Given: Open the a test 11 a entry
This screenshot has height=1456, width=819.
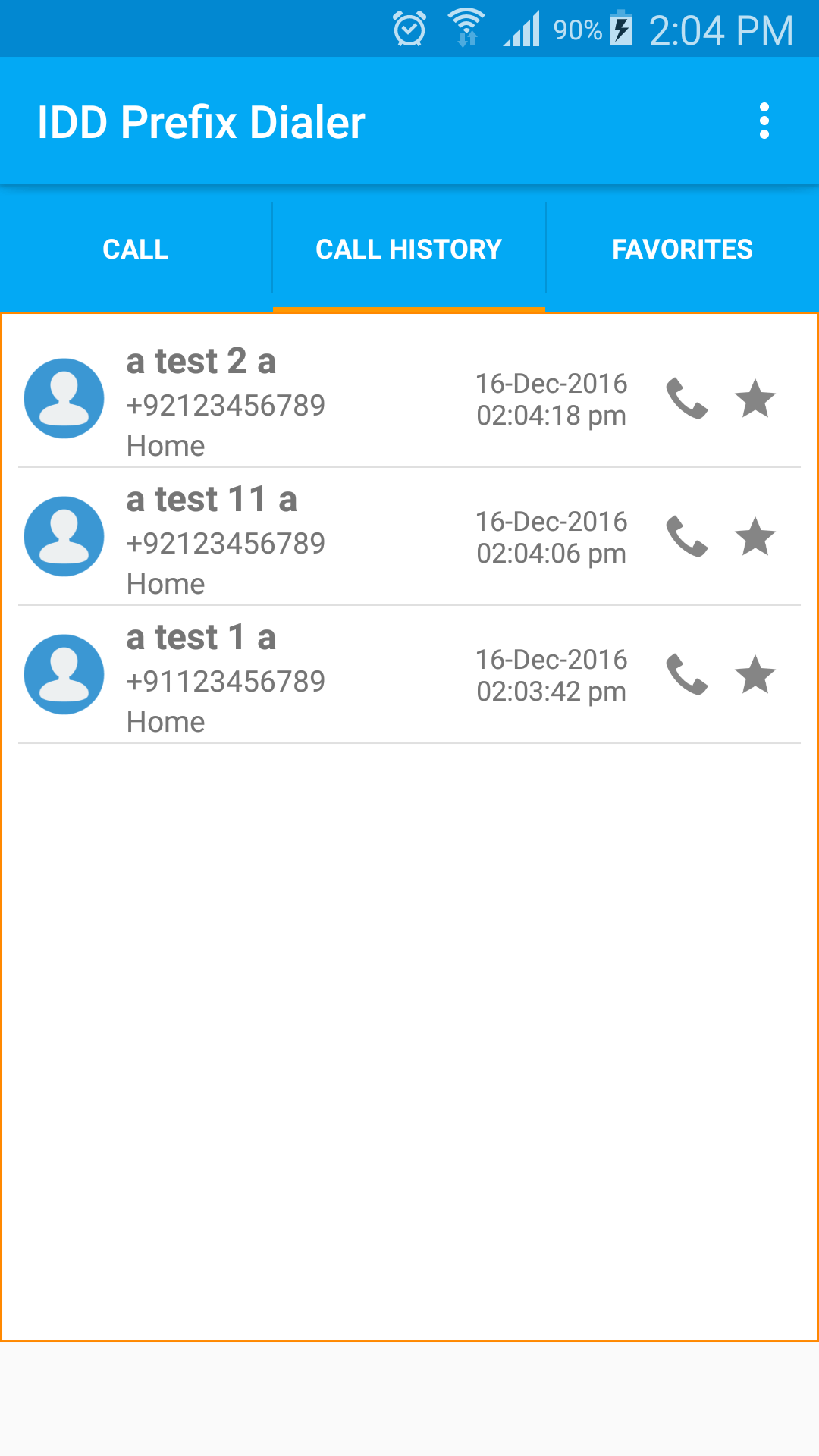Looking at the screenshot, I should coord(409,536).
